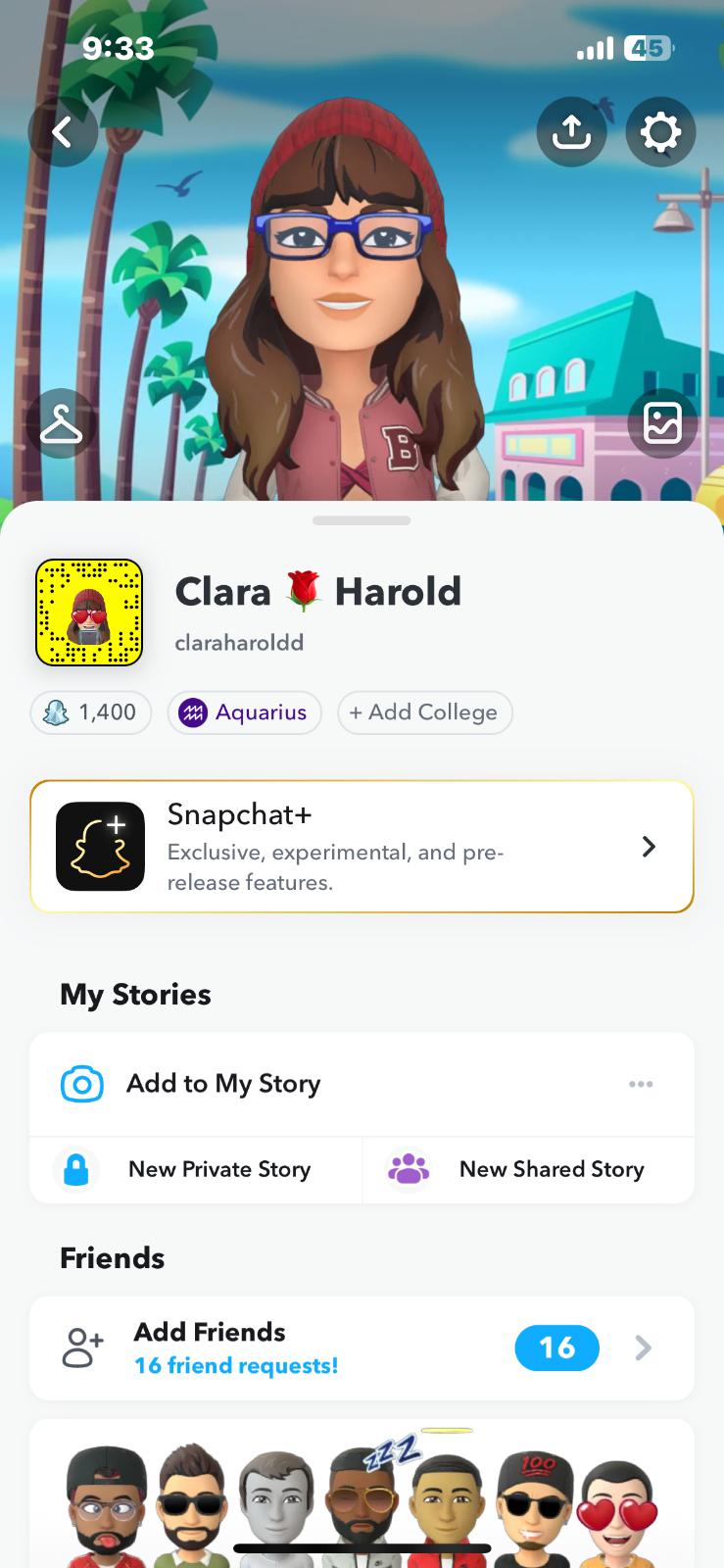
Task: Create a New Private Story
Action: coord(196,1169)
